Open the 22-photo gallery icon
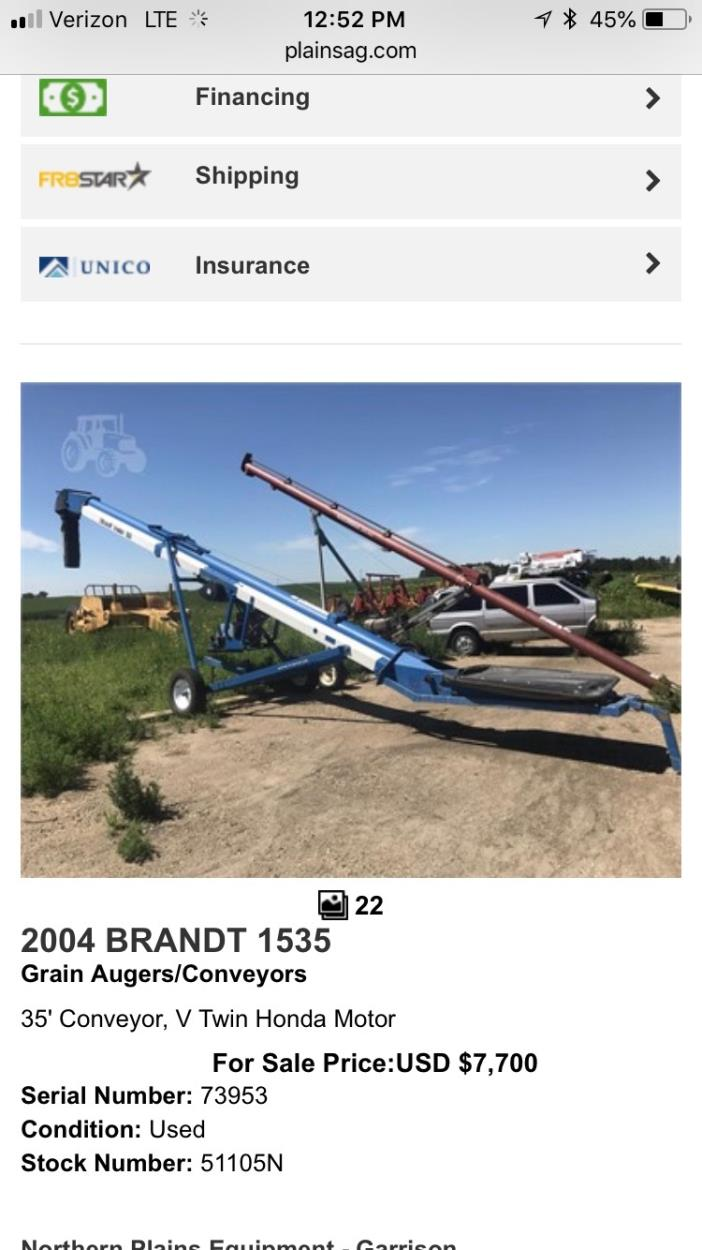This screenshot has width=702, height=1250. coord(334,905)
